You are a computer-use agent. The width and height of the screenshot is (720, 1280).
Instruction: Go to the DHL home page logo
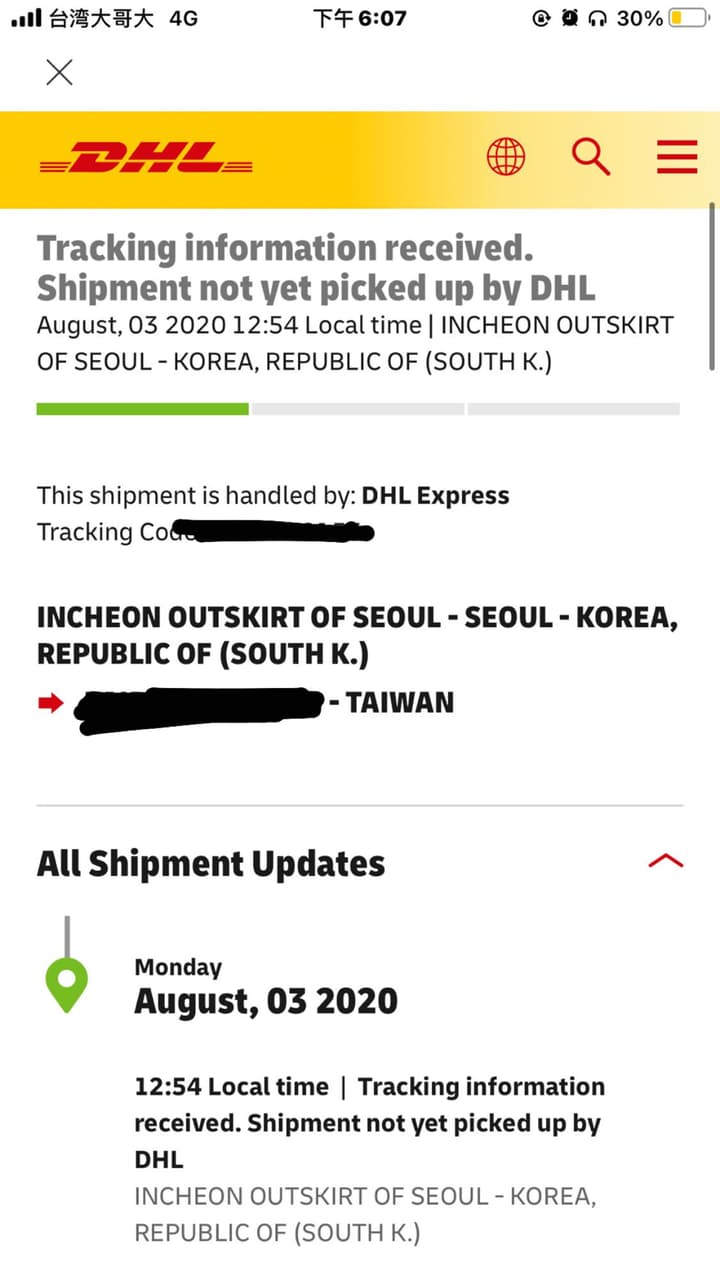(x=146, y=158)
